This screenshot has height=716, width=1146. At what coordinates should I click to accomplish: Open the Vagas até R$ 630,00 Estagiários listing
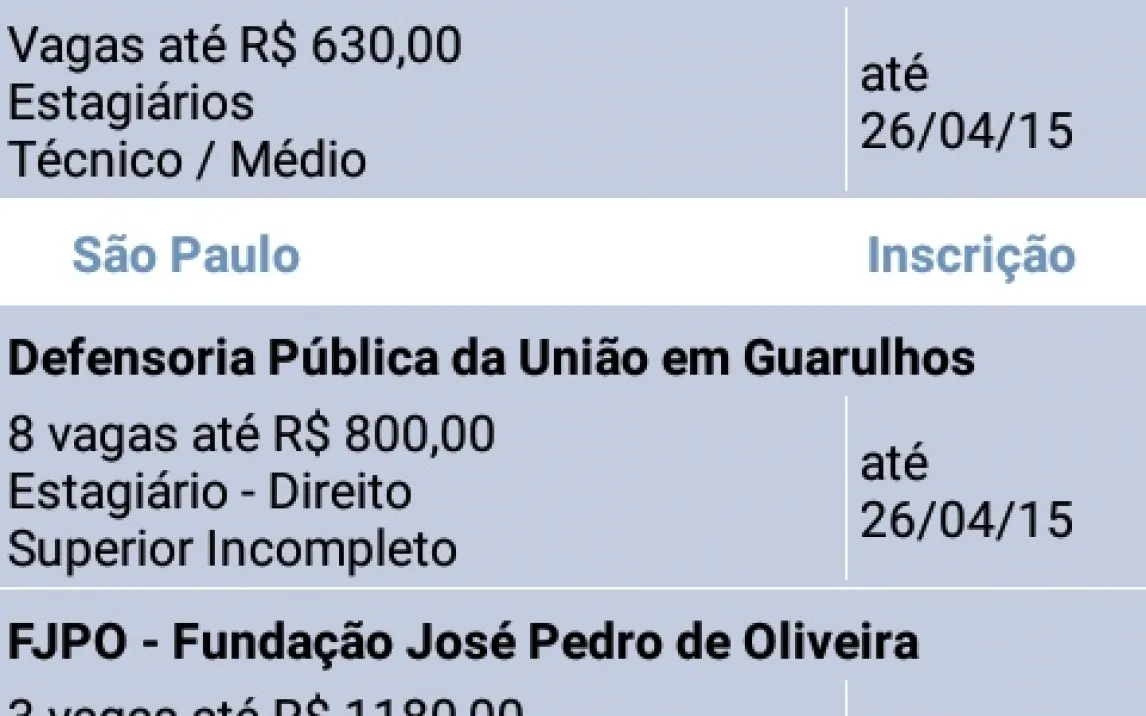tap(420, 102)
